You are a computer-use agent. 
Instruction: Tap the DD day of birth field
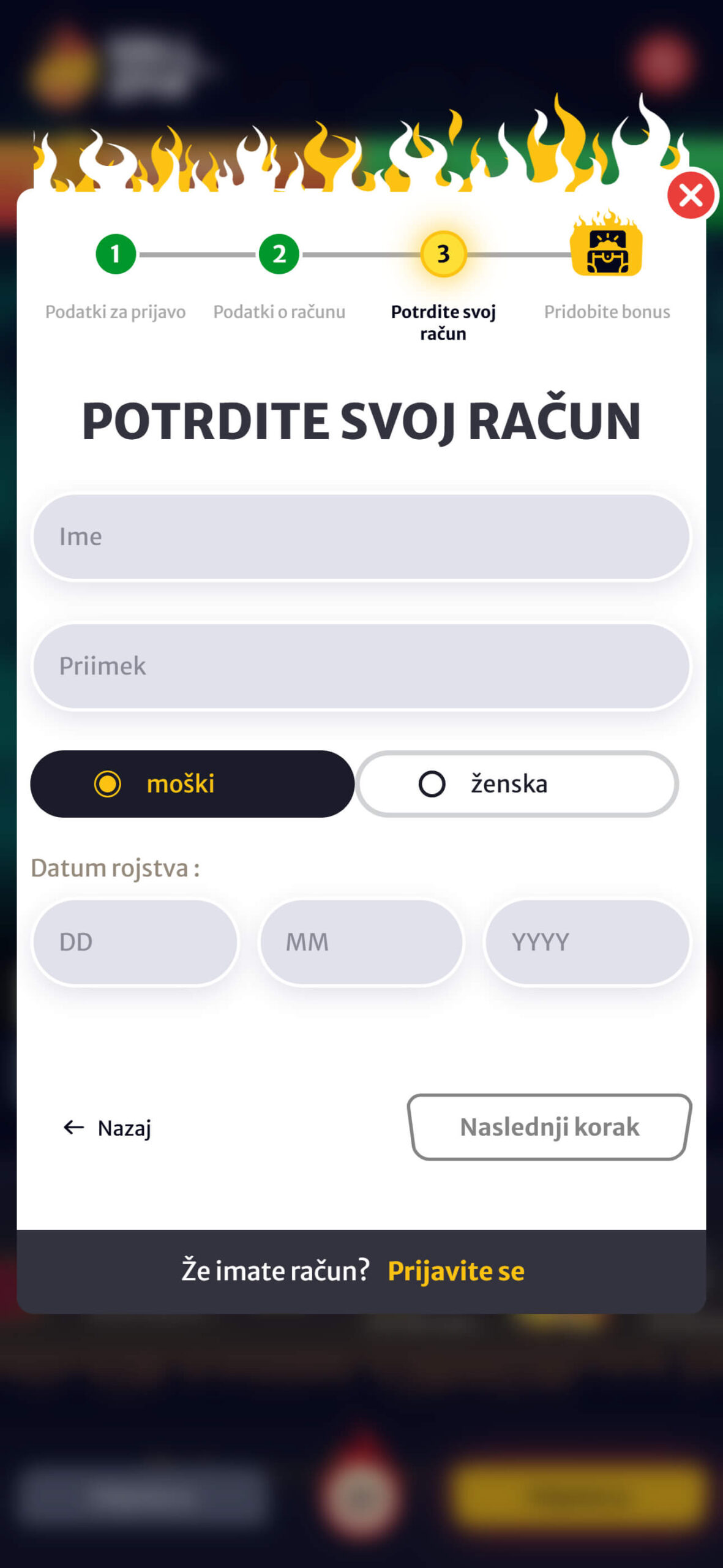[135, 942]
